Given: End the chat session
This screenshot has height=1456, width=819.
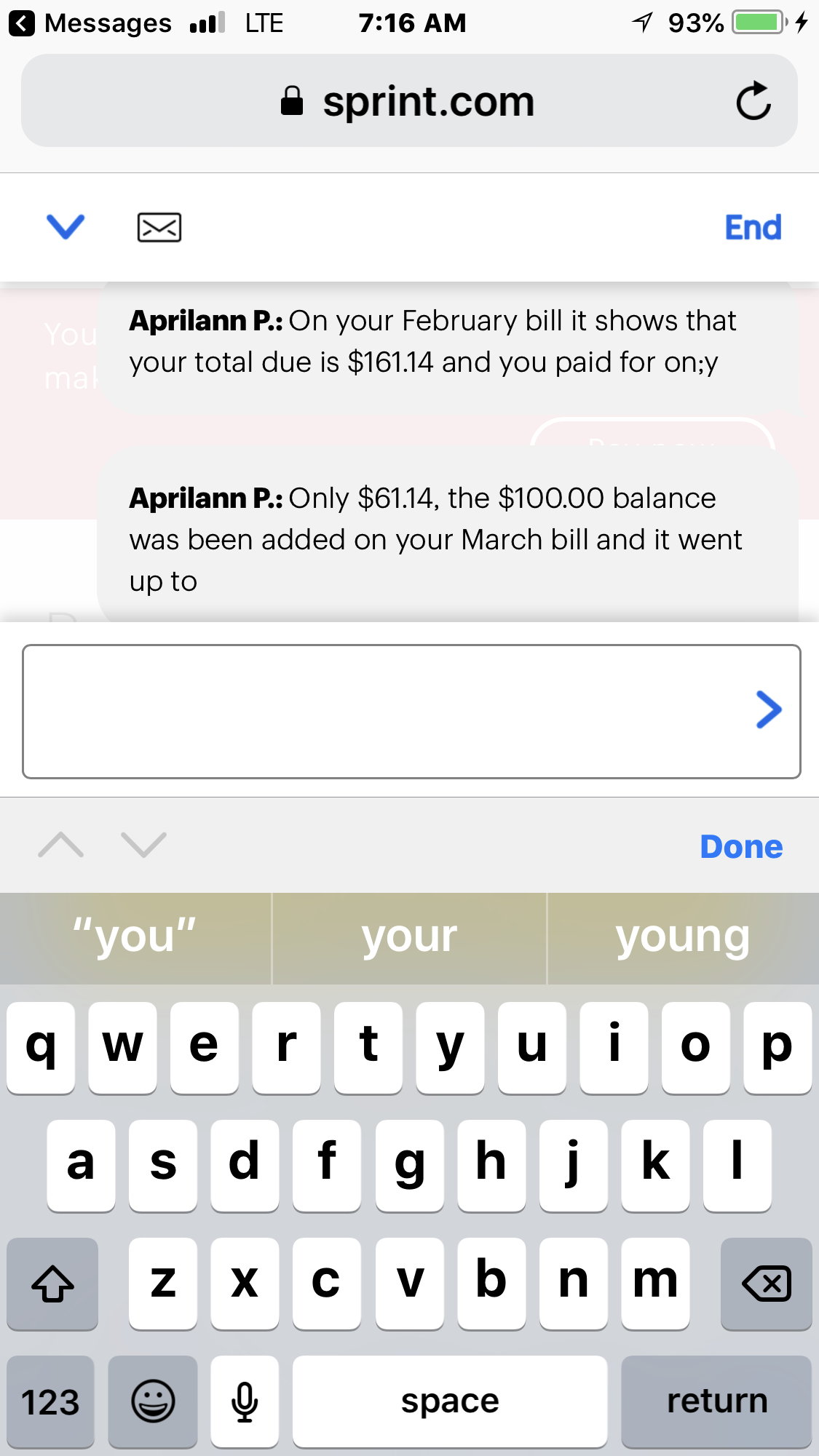Looking at the screenshot, I should [x=753, y=226].
